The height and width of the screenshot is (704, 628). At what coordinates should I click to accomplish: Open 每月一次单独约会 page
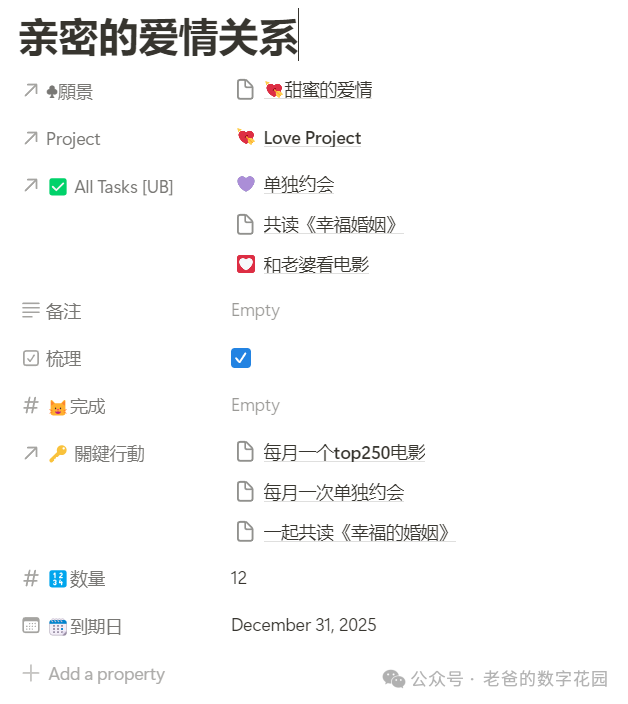point(333,492)
